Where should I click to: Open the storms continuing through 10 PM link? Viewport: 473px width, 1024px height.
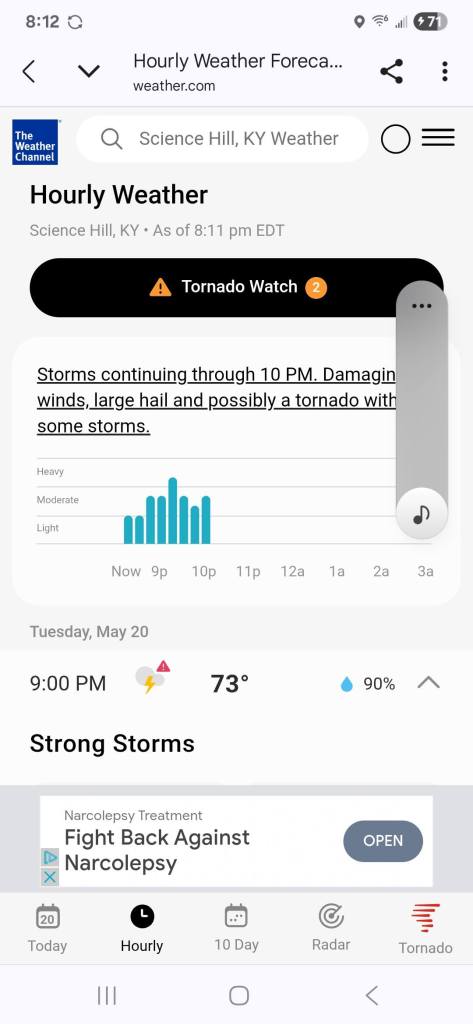216,400
